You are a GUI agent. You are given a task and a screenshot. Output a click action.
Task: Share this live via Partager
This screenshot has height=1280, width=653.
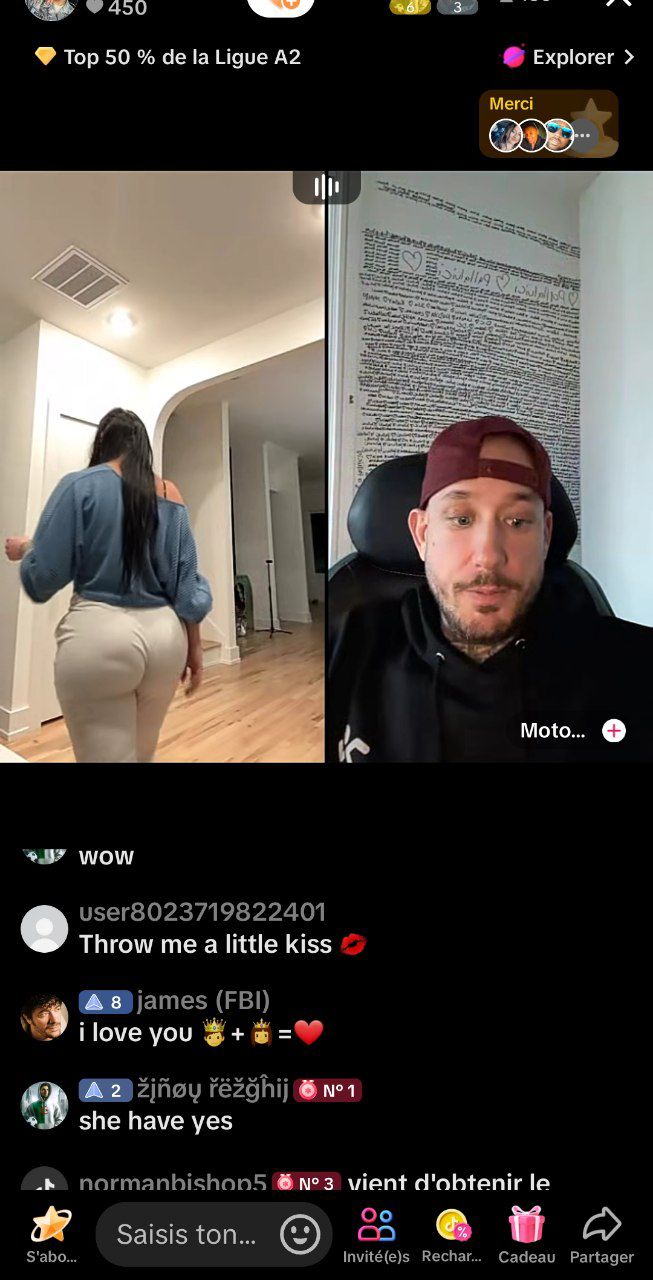tap(602, 1235)
